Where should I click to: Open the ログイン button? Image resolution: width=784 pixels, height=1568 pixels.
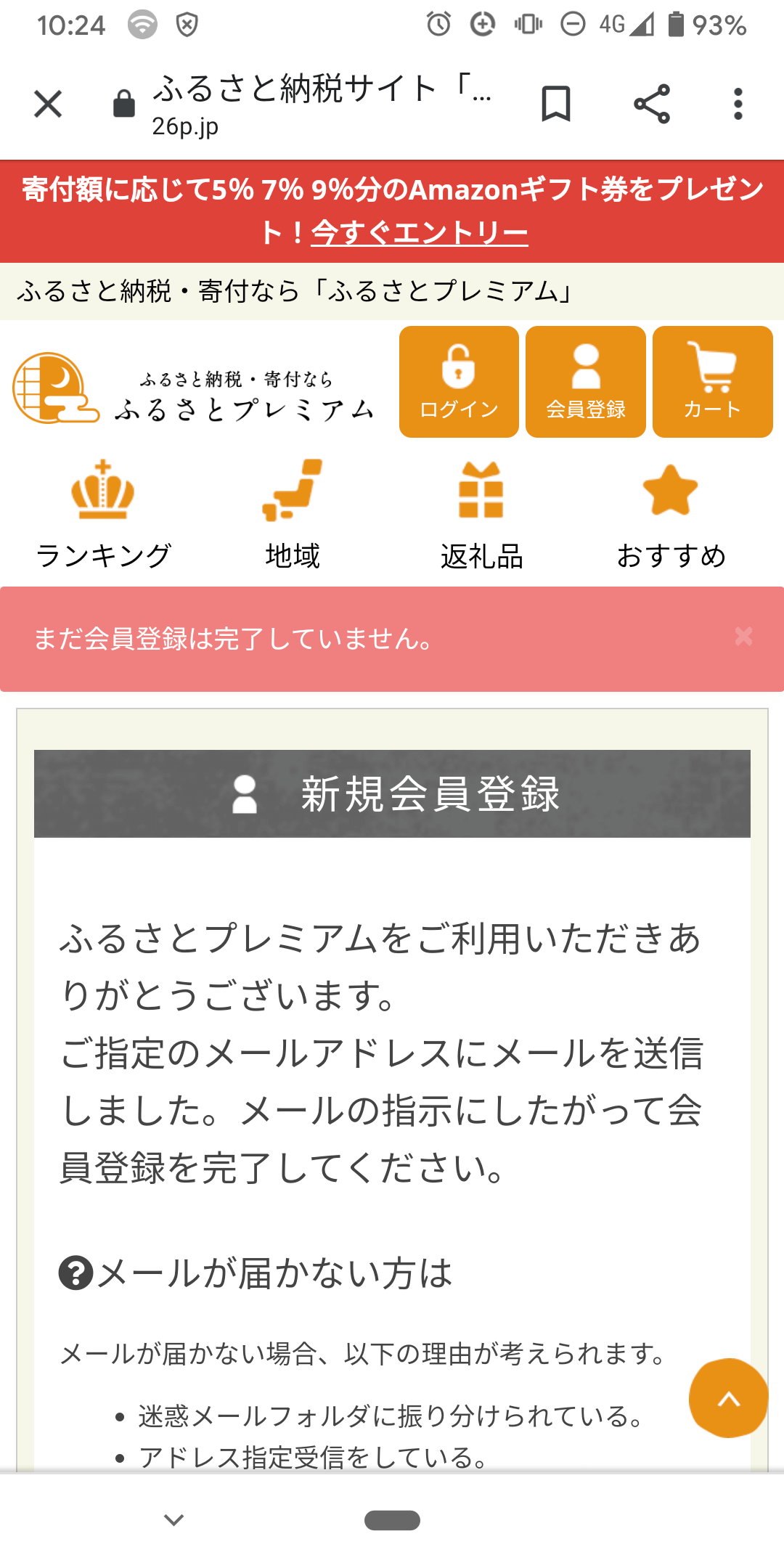coord(459,382)
